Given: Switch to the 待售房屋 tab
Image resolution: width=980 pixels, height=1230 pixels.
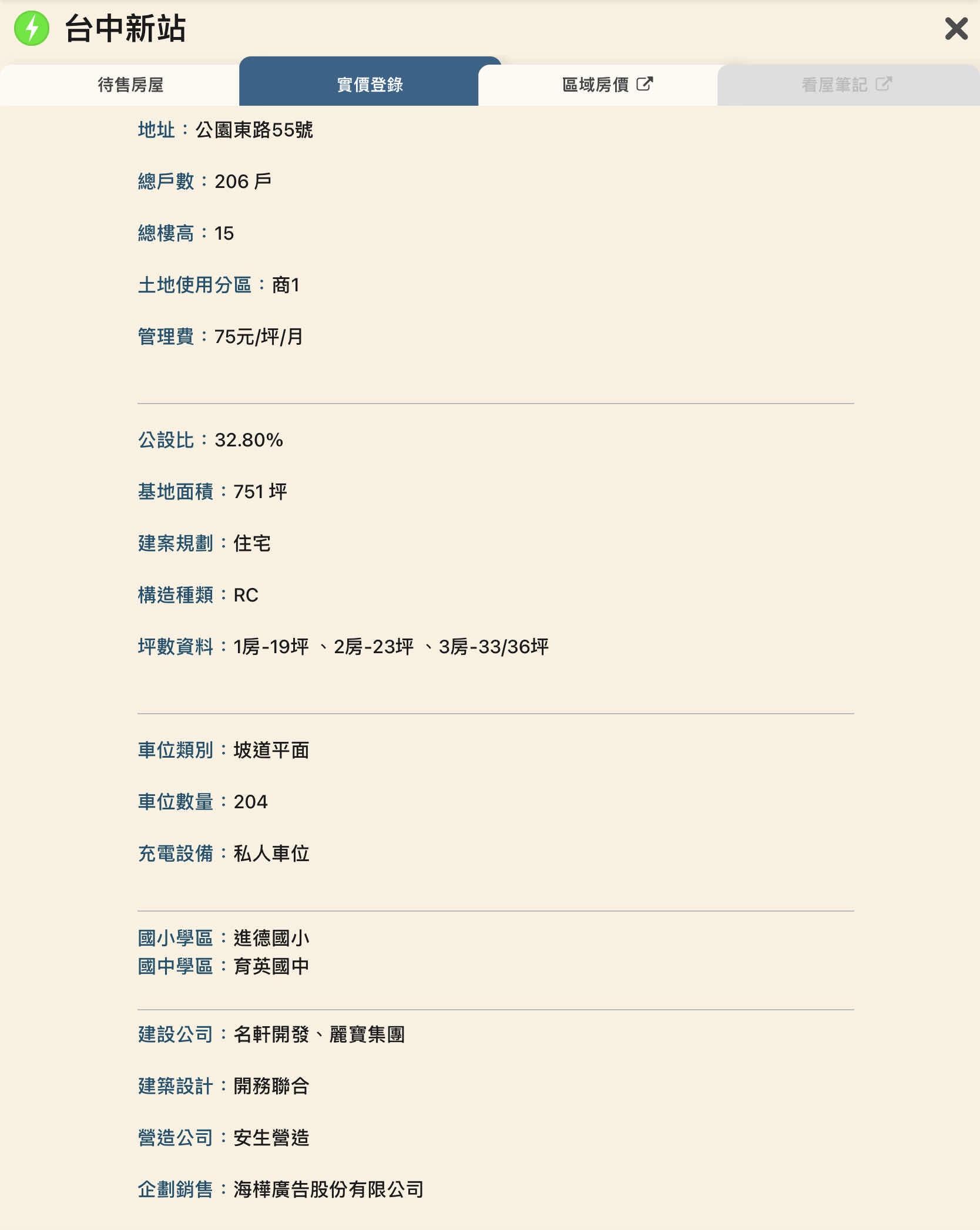Looking at the screenshot, I should (x=130, y=85).
